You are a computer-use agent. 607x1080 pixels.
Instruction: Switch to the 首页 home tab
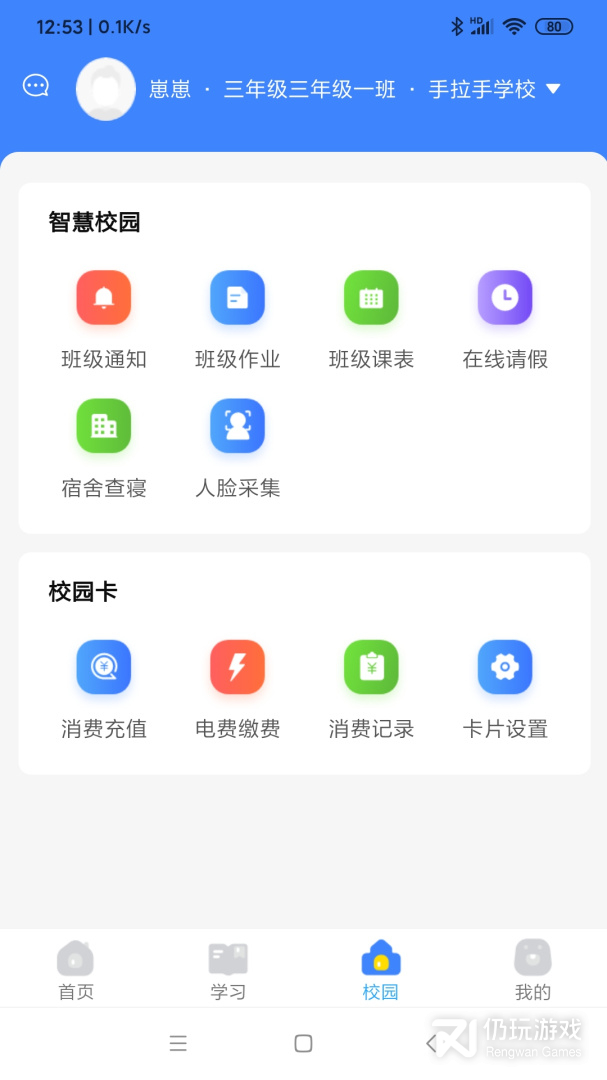tap(76, 969)
